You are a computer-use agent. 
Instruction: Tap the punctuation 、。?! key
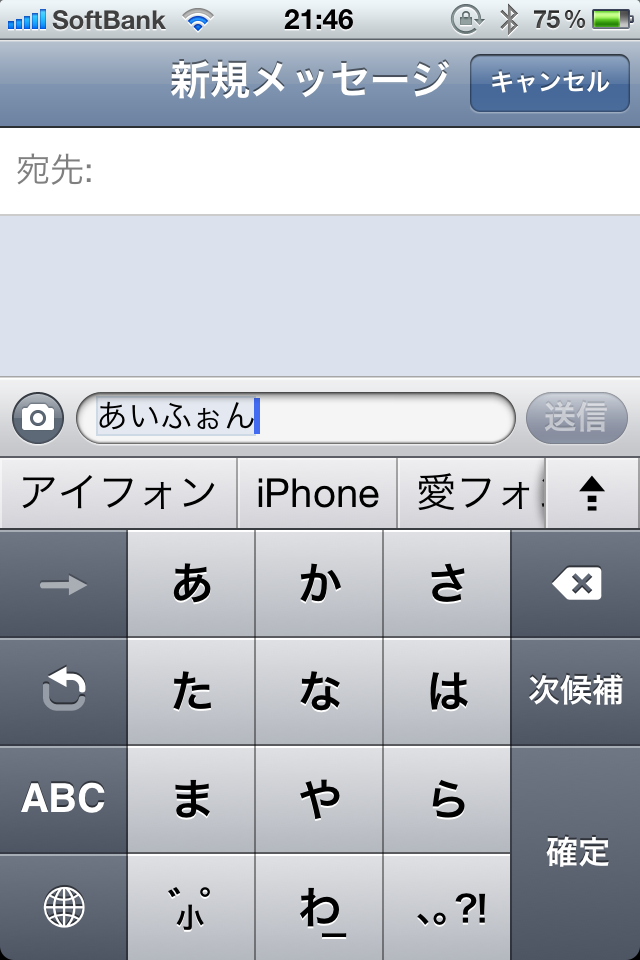point(447,907)
